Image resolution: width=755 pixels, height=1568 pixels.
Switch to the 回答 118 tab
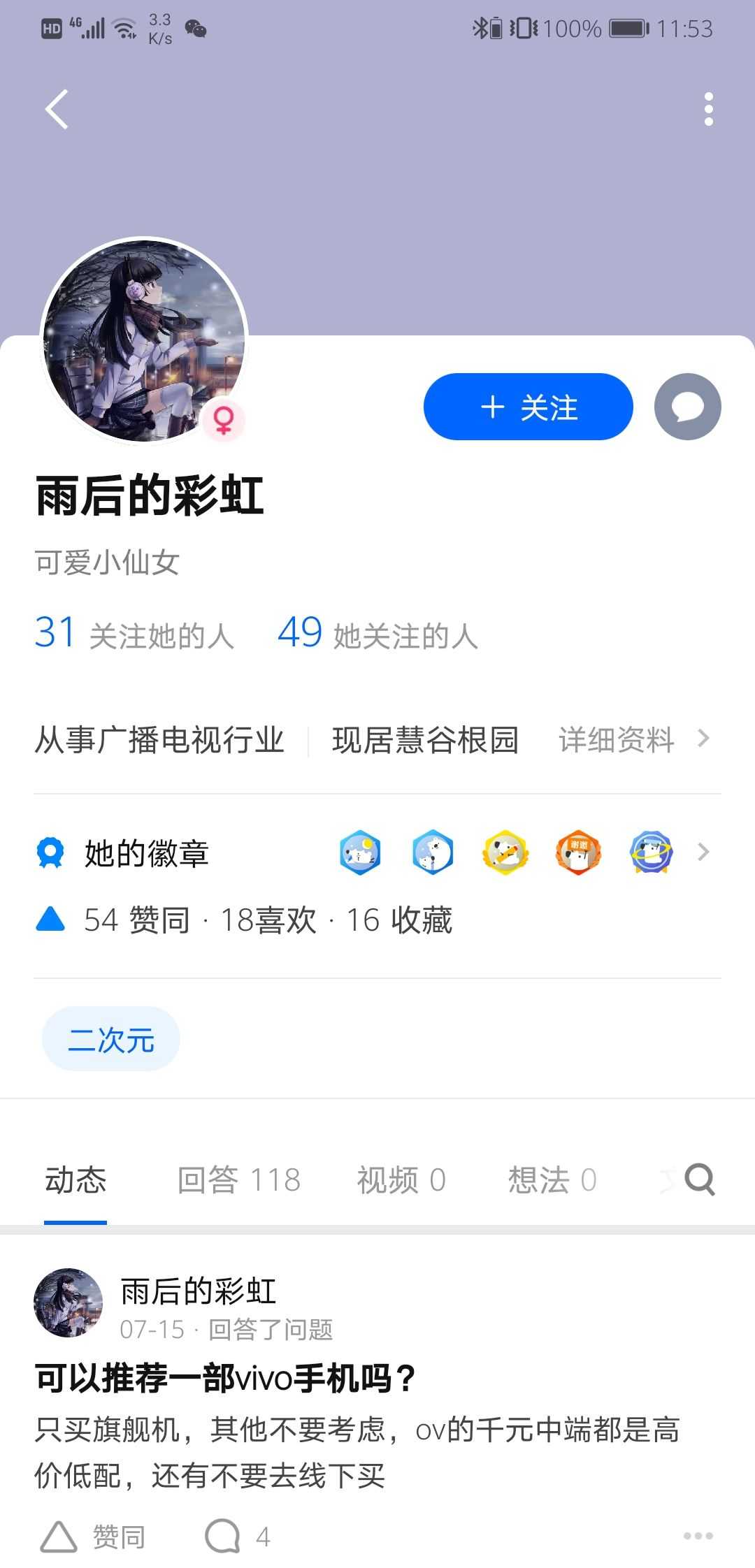click(238, 1180)
